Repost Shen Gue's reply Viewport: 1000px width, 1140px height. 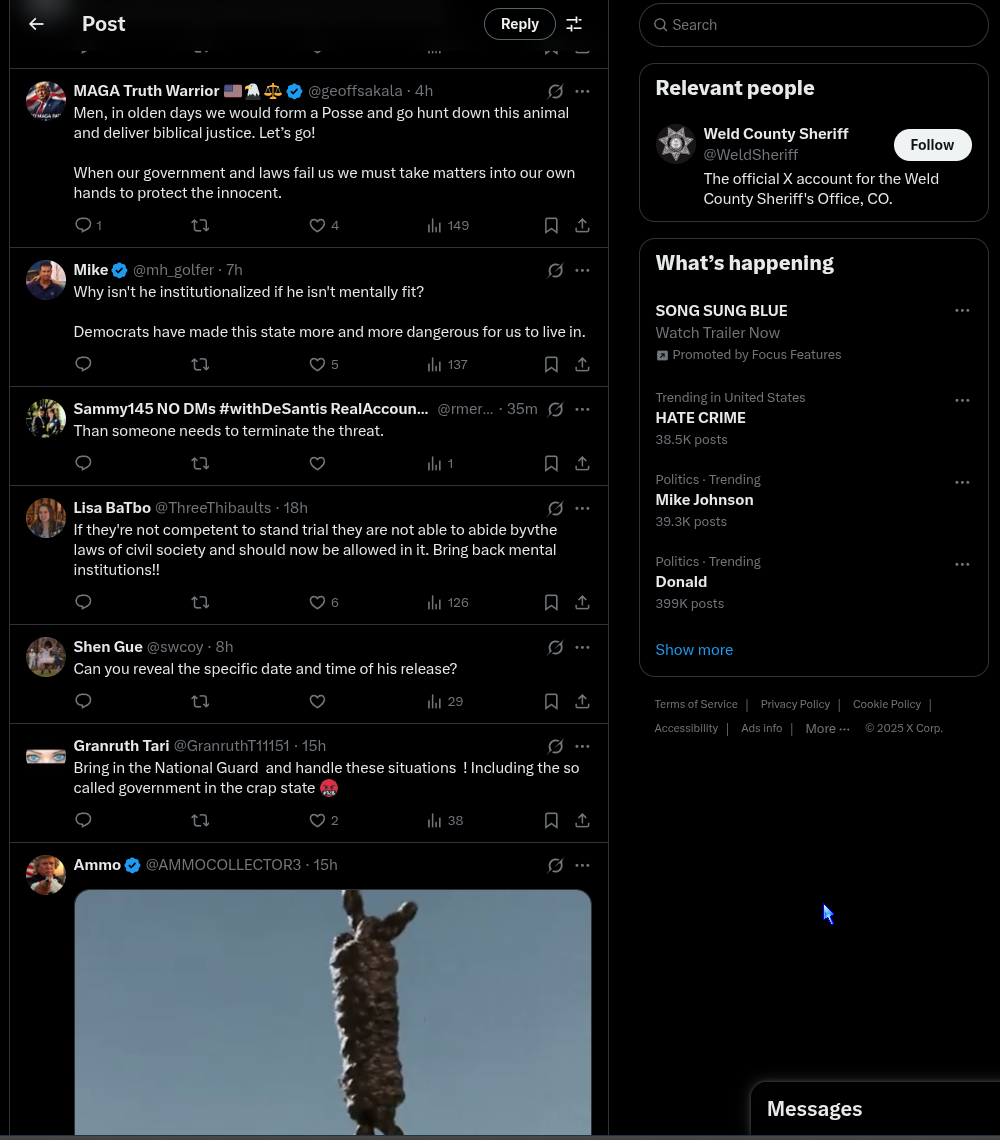(x=200, y=702)
